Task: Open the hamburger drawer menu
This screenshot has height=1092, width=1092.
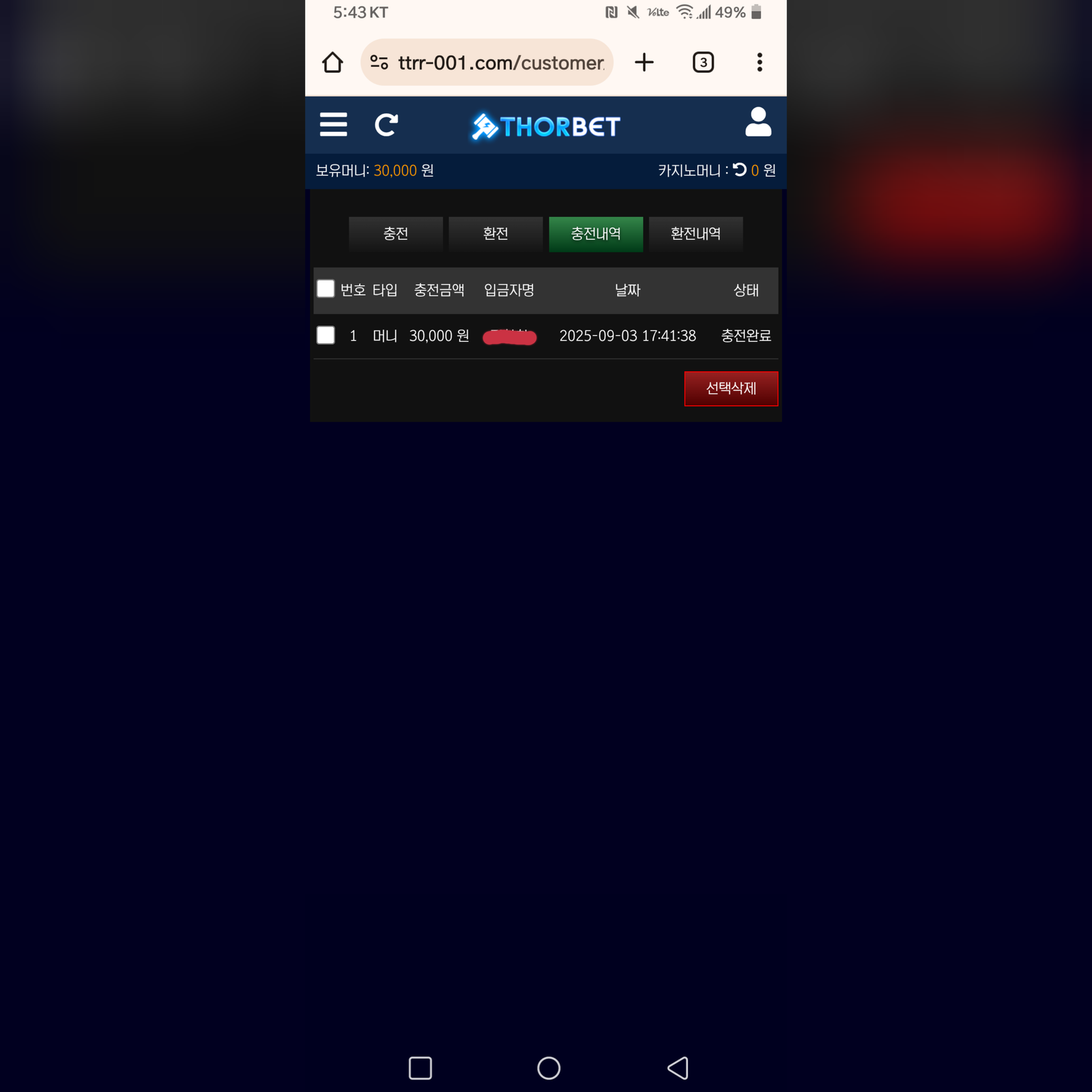Action: (x=333, y=125)
